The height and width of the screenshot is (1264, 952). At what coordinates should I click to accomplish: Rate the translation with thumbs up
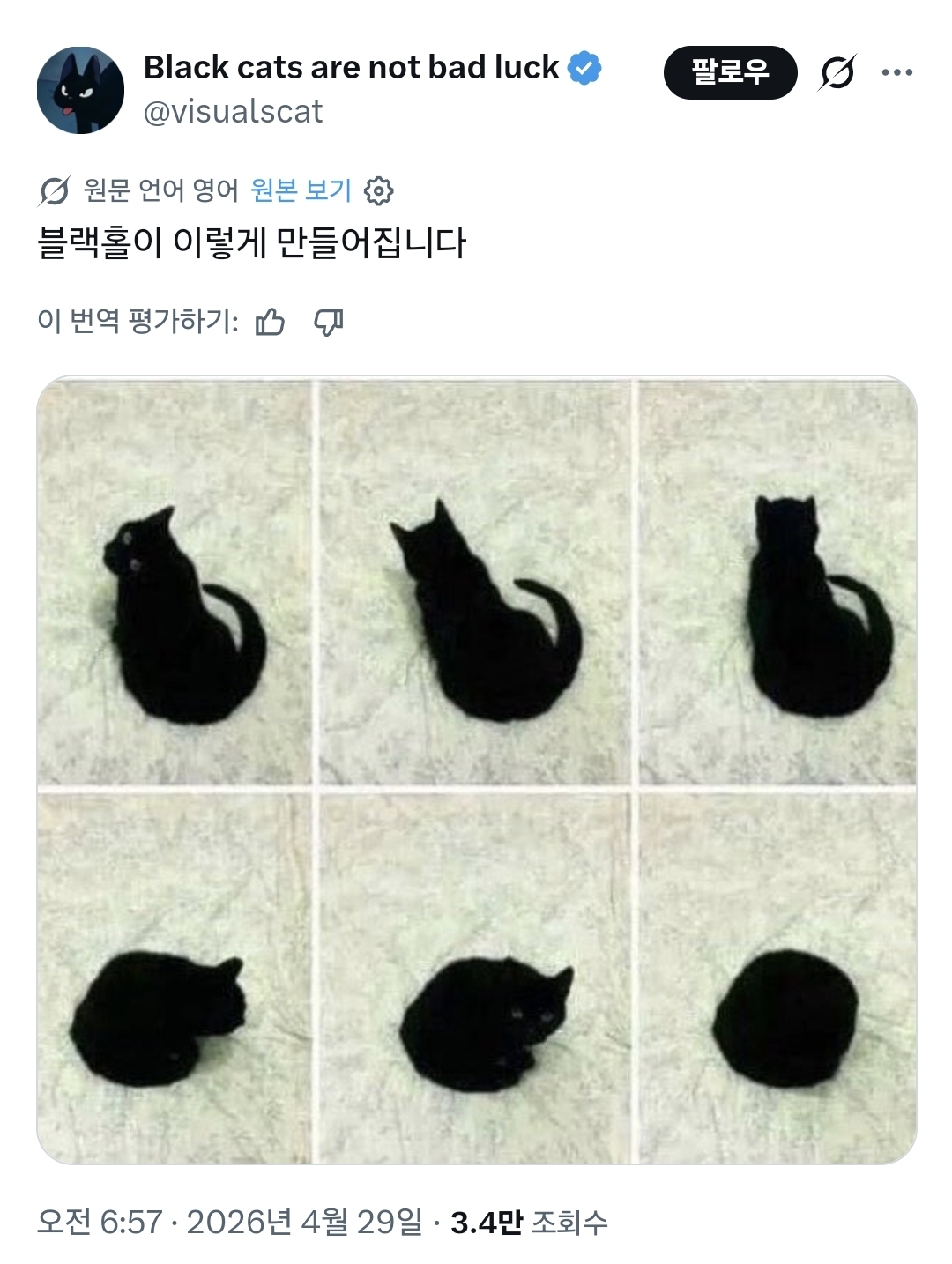pos(270,322)
